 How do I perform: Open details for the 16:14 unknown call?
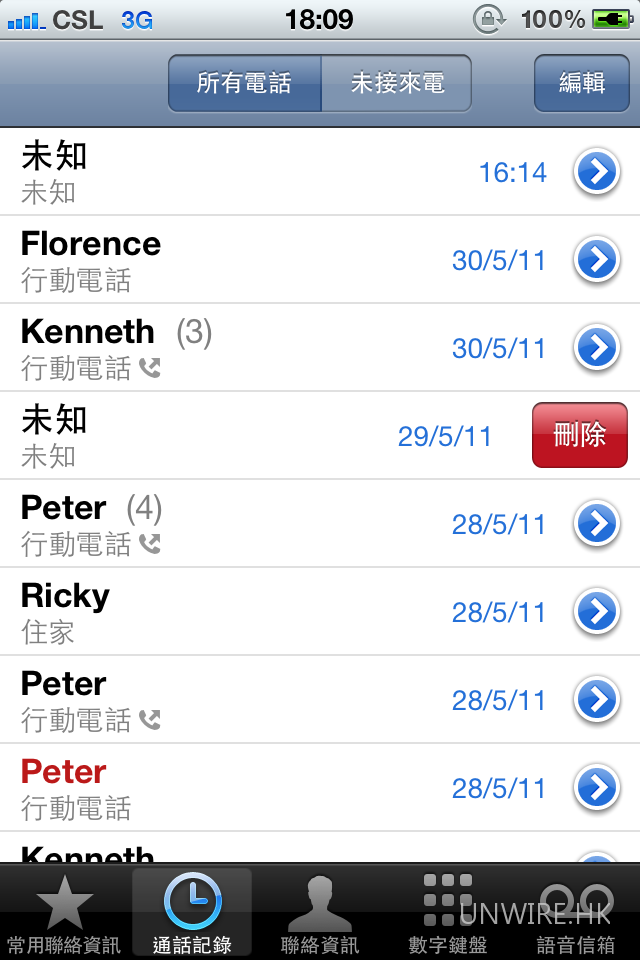[596, 172]
